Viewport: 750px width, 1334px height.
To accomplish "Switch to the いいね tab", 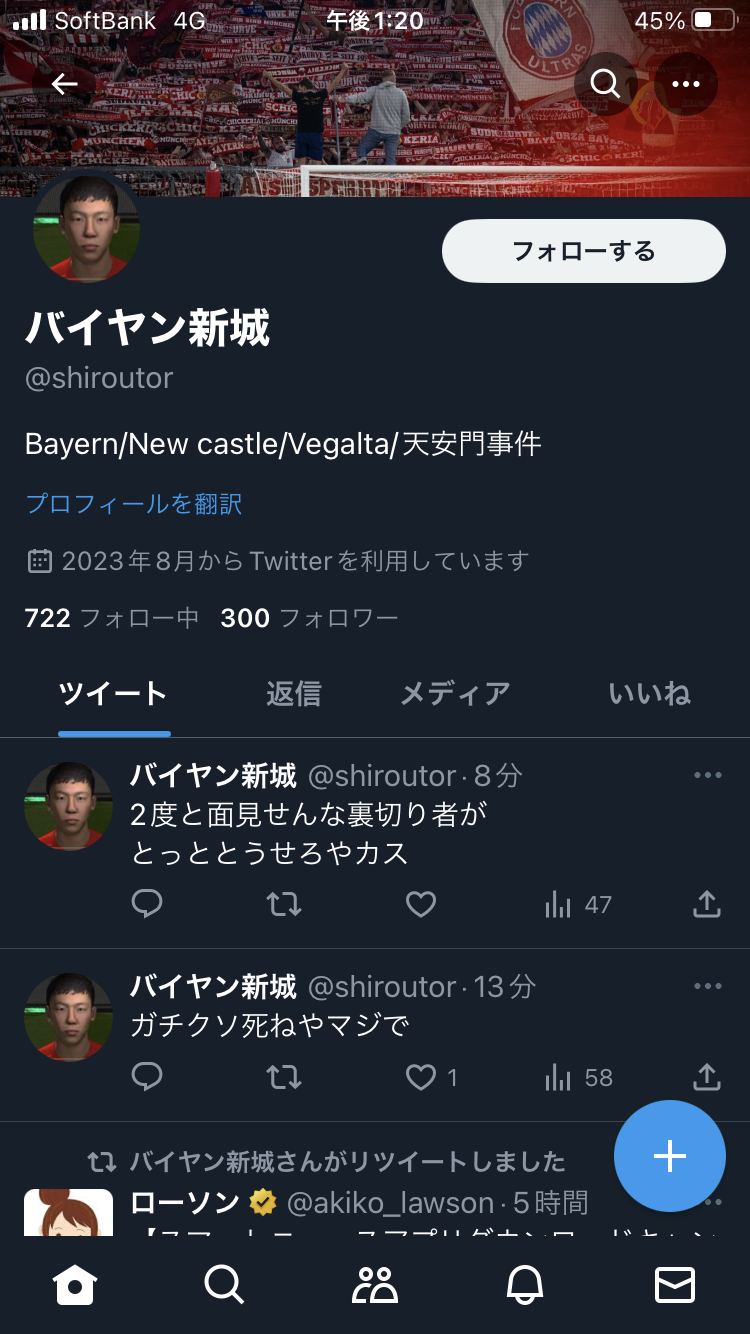I will (x=649, y=693).
